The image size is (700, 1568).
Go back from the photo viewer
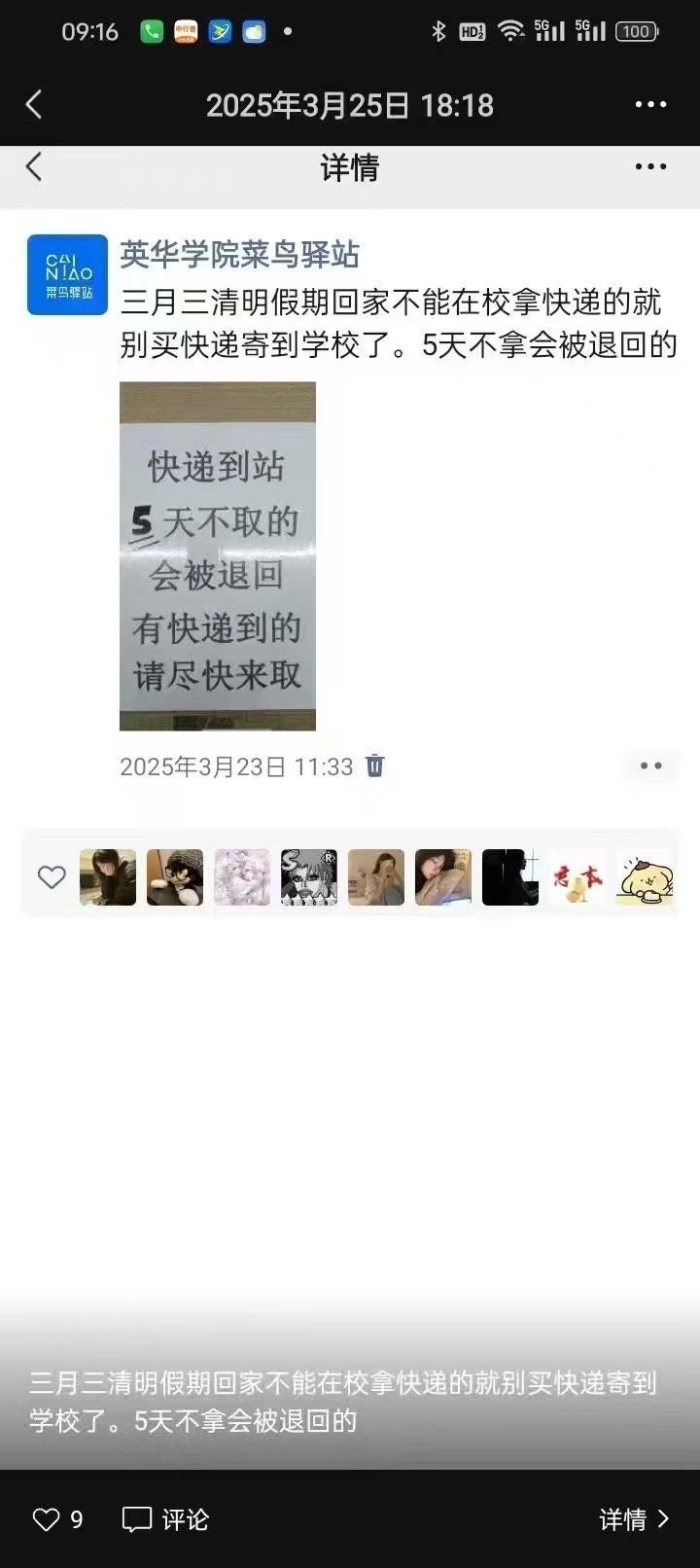point(35,105)
